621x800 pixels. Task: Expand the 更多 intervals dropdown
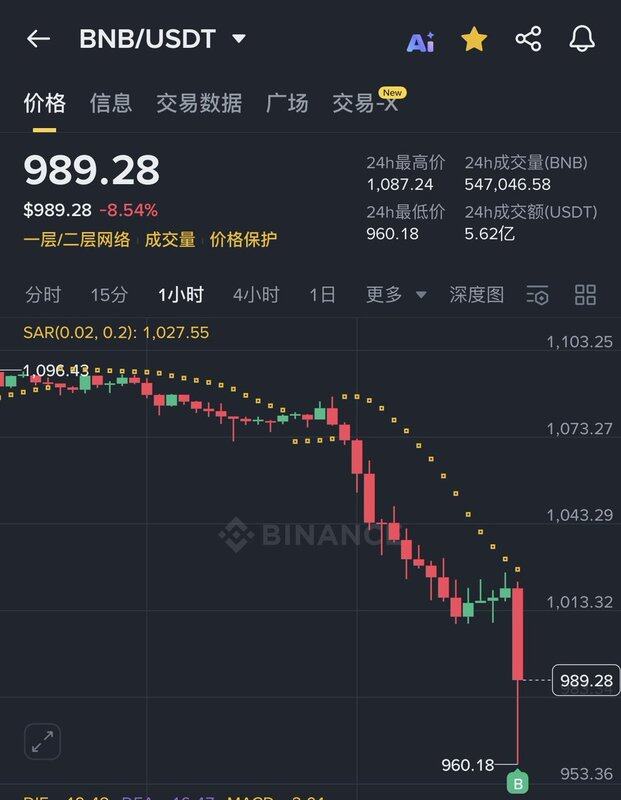tap(396, 295)
